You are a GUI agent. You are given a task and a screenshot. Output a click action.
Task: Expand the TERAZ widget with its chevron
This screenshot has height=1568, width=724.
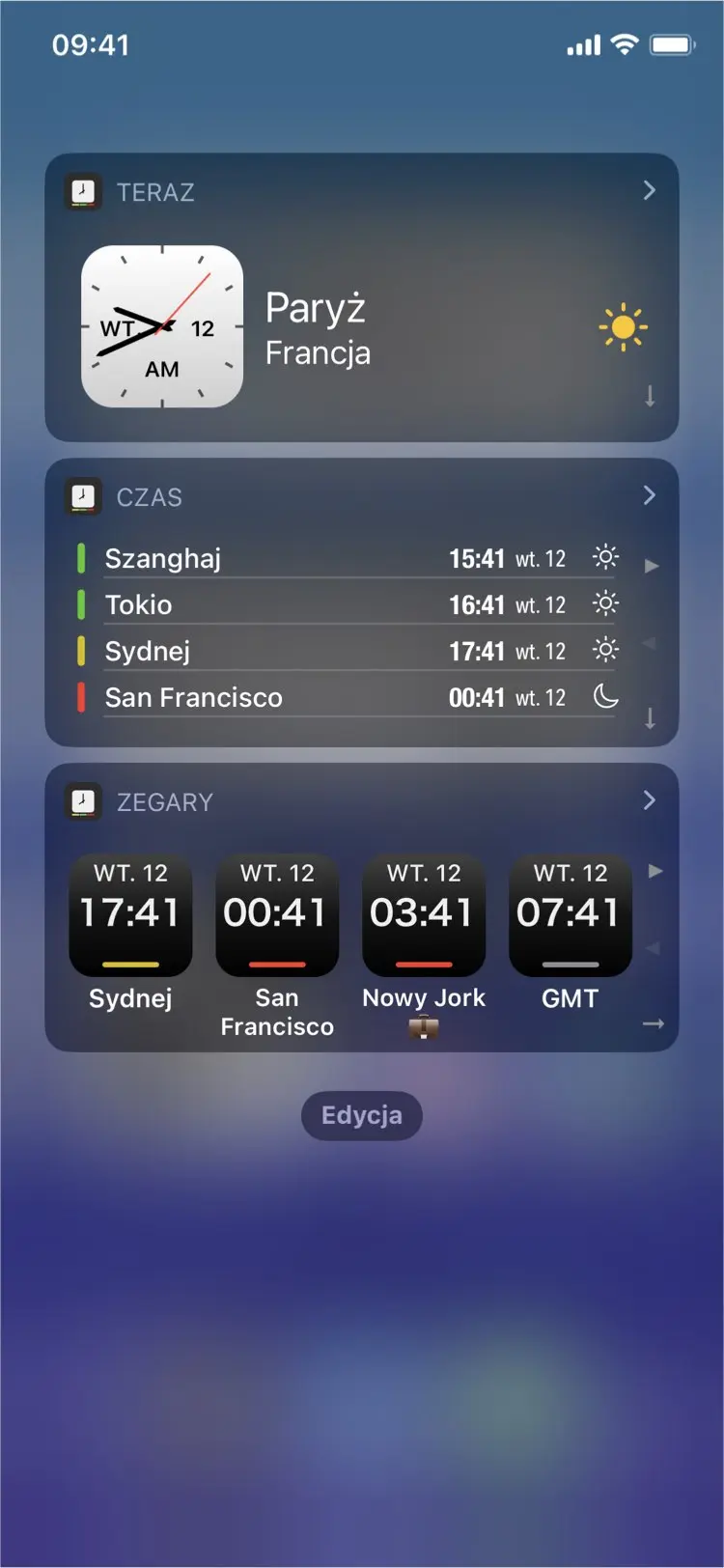(649, 190)
